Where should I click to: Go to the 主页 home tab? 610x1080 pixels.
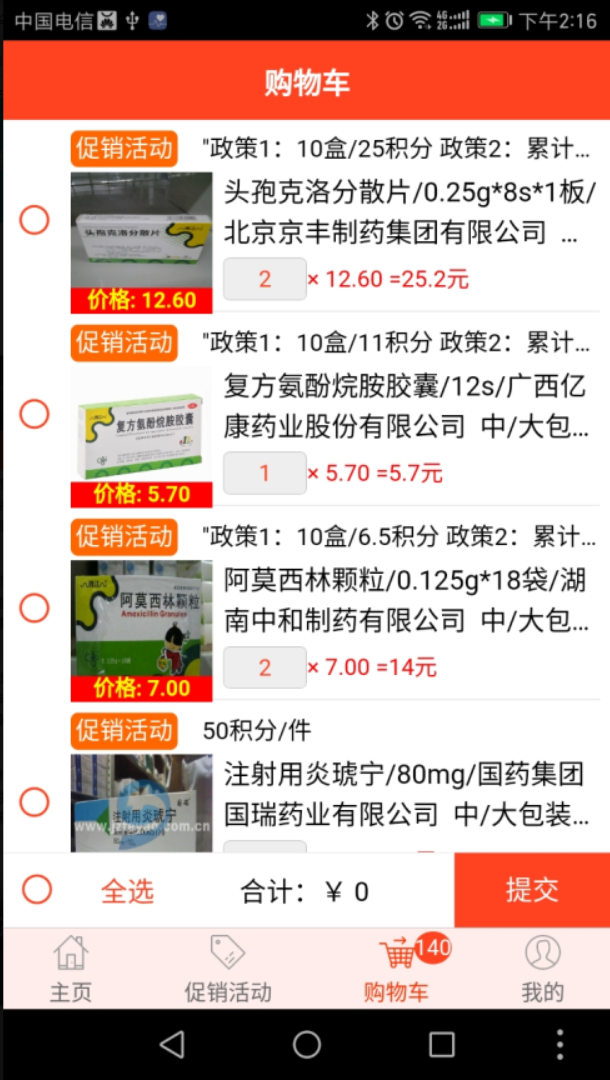70,968
